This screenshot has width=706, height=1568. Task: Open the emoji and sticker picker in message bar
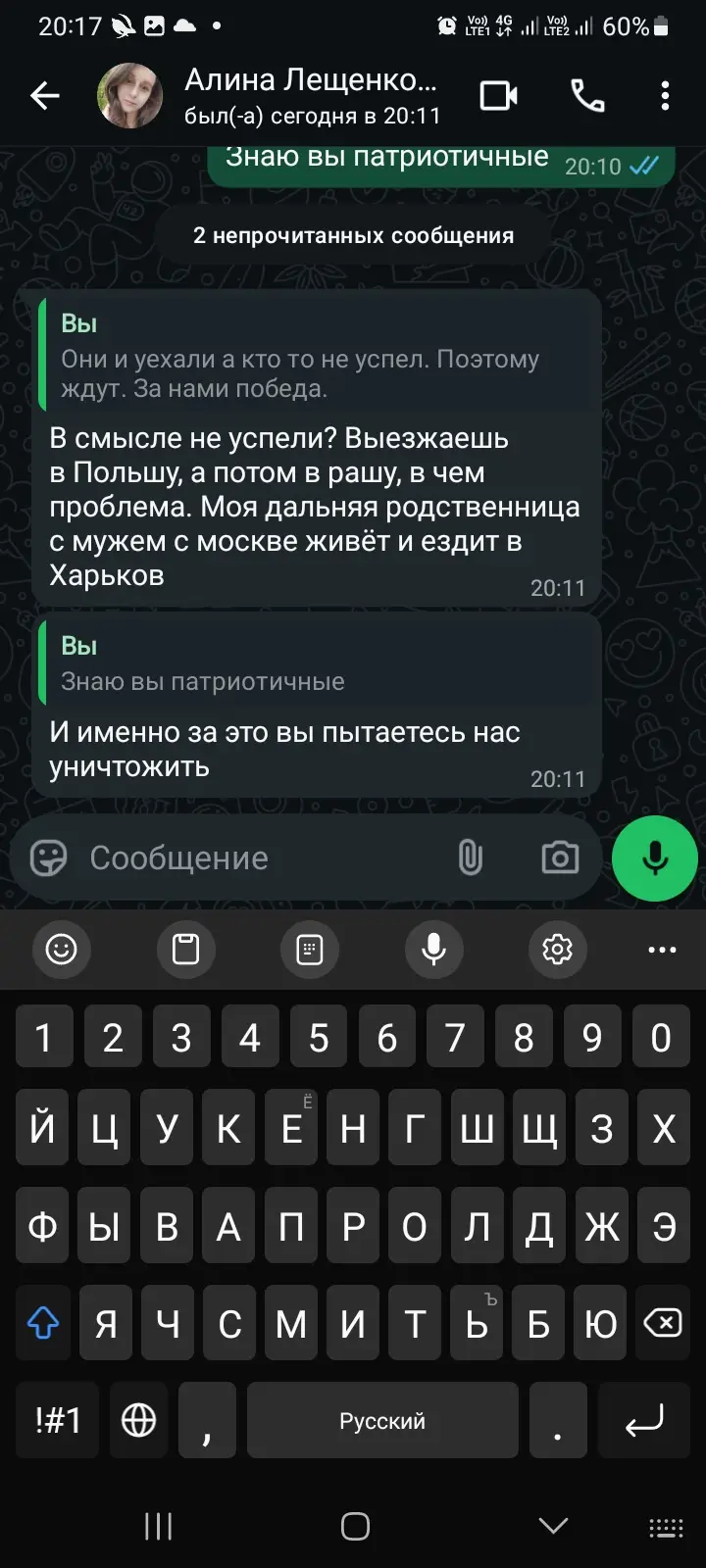[48, 858]
